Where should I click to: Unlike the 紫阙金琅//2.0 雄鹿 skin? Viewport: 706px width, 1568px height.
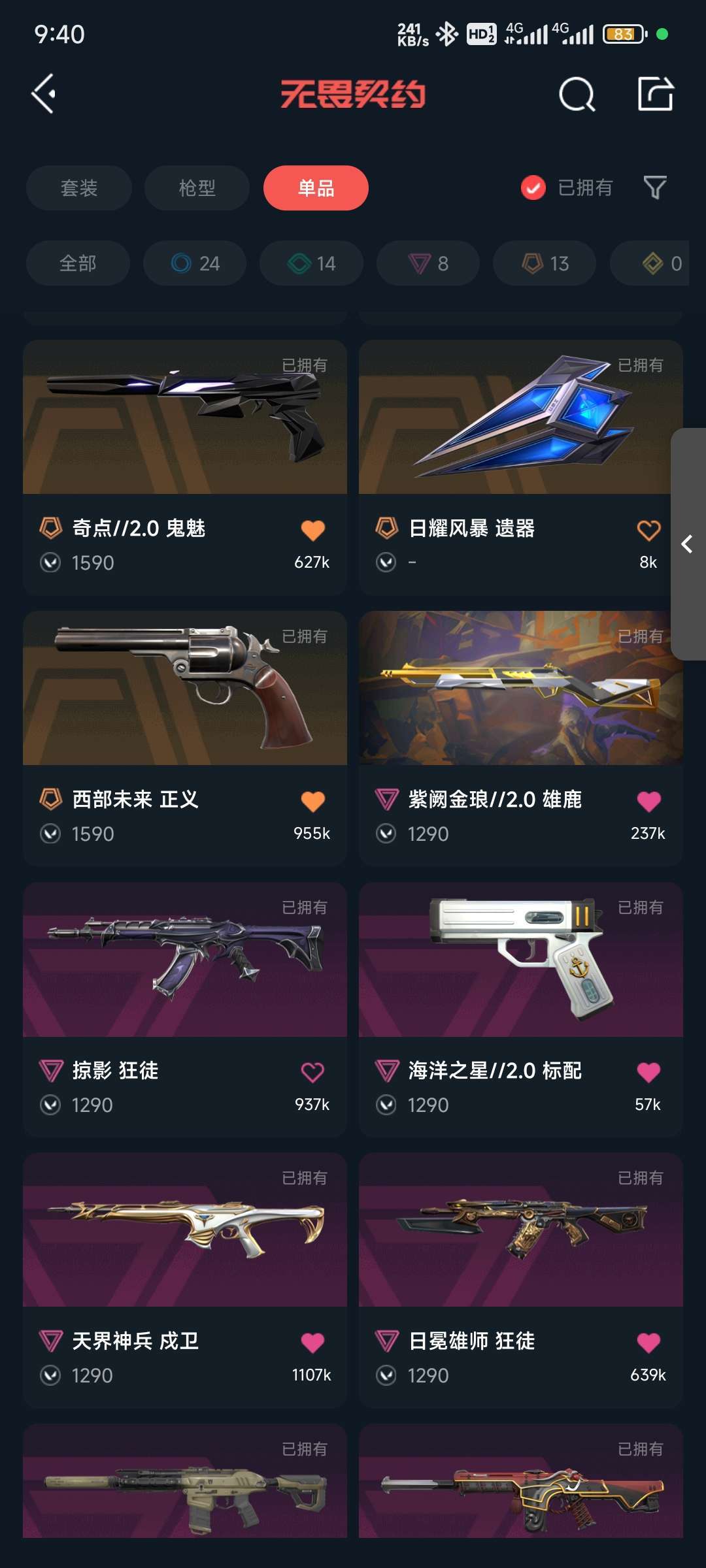[648, 801]
